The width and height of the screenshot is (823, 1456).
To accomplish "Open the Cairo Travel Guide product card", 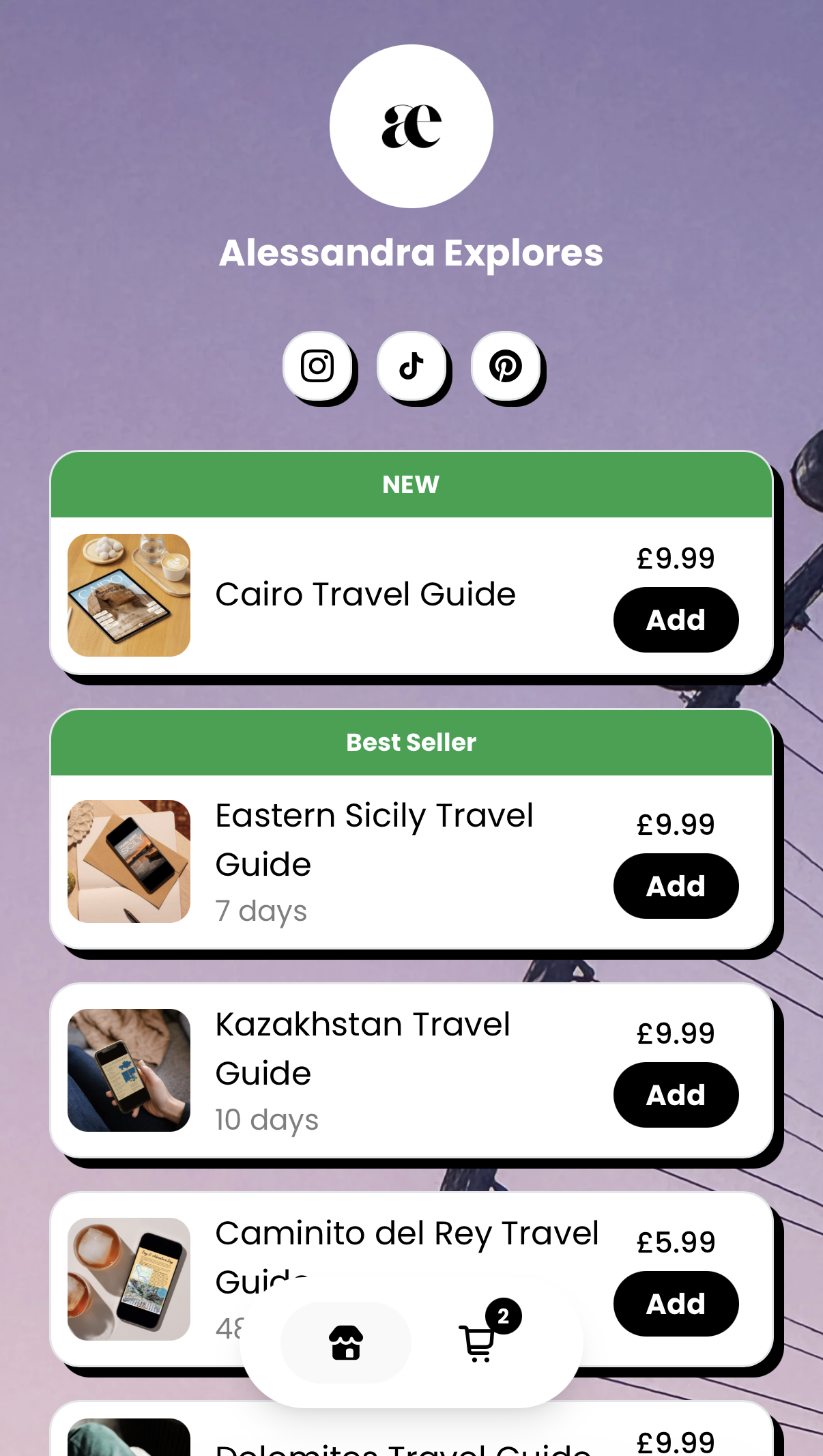I will click(365, 595).
